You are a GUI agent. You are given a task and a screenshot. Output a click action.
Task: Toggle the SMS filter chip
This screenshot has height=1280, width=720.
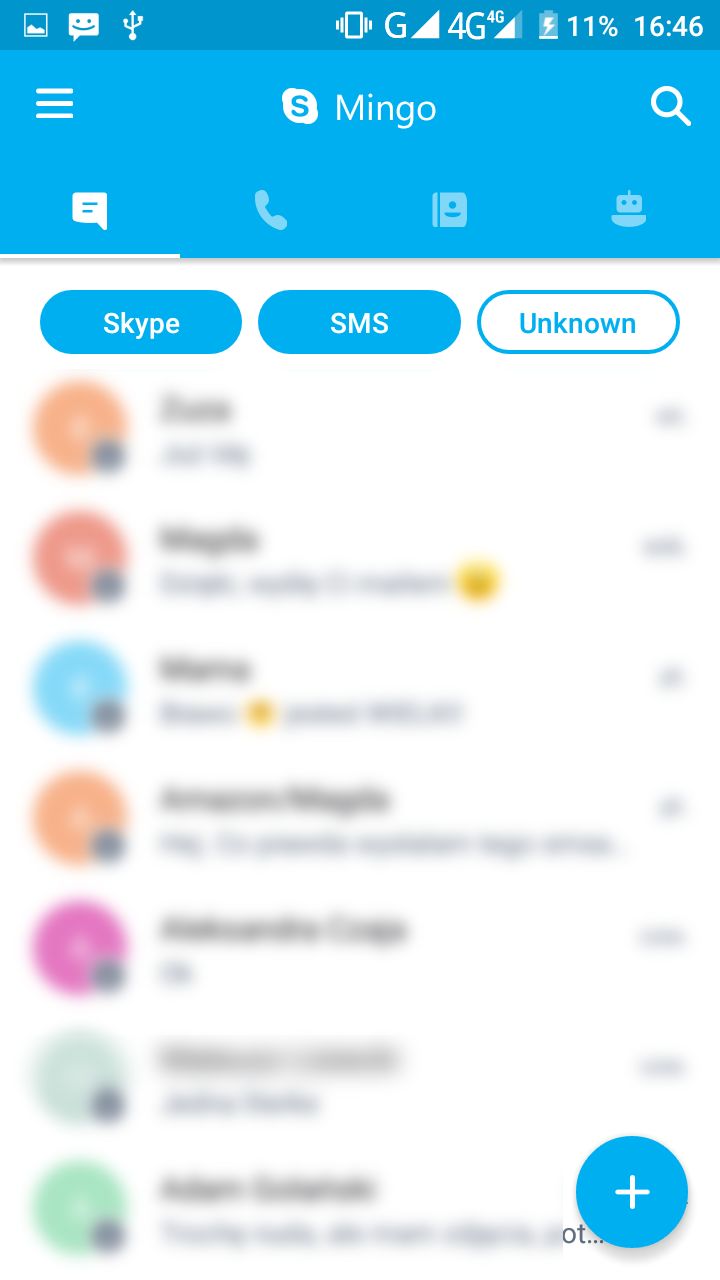pos(359,323)
